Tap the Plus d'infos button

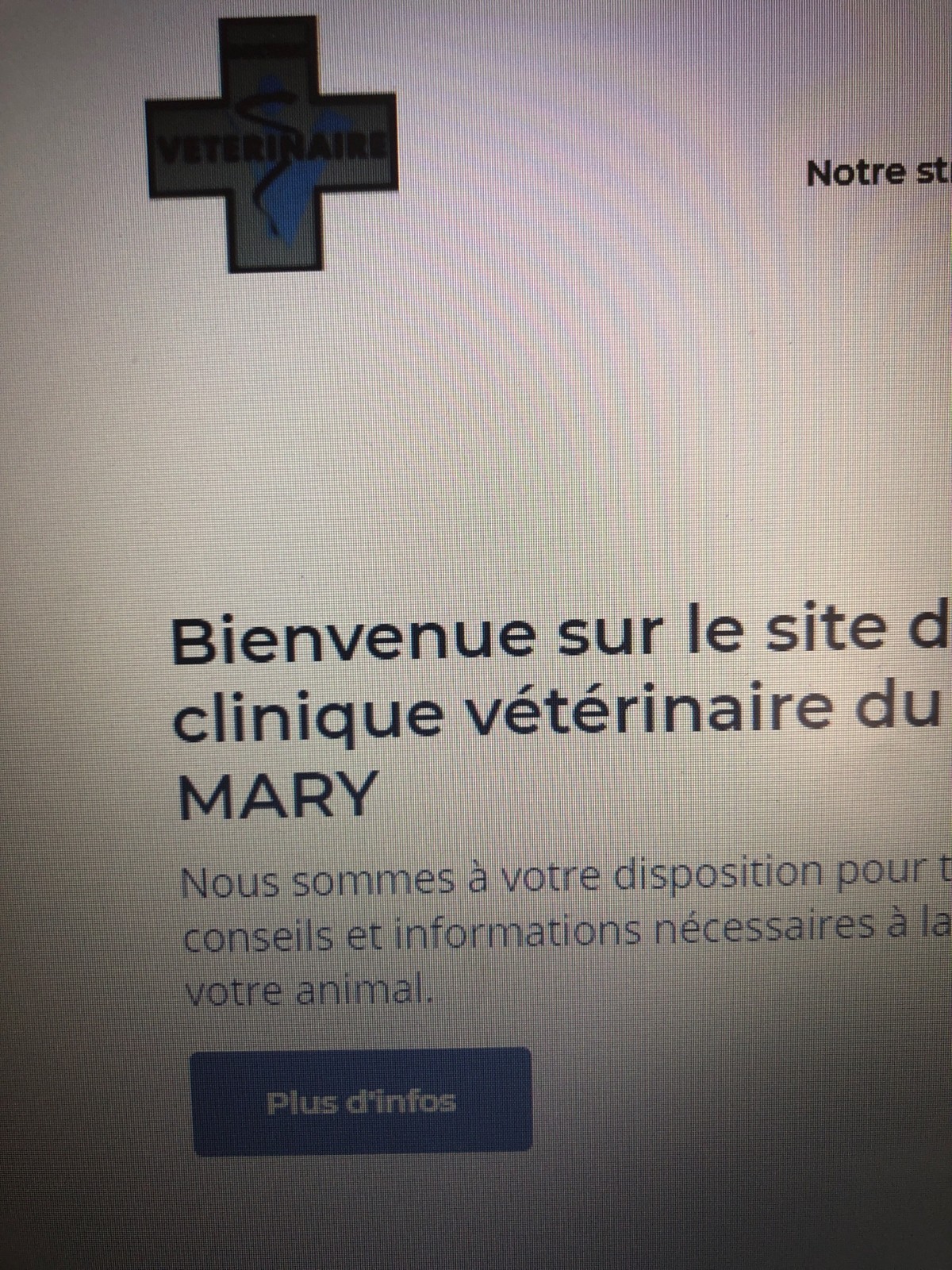[x=362, y=1102]
